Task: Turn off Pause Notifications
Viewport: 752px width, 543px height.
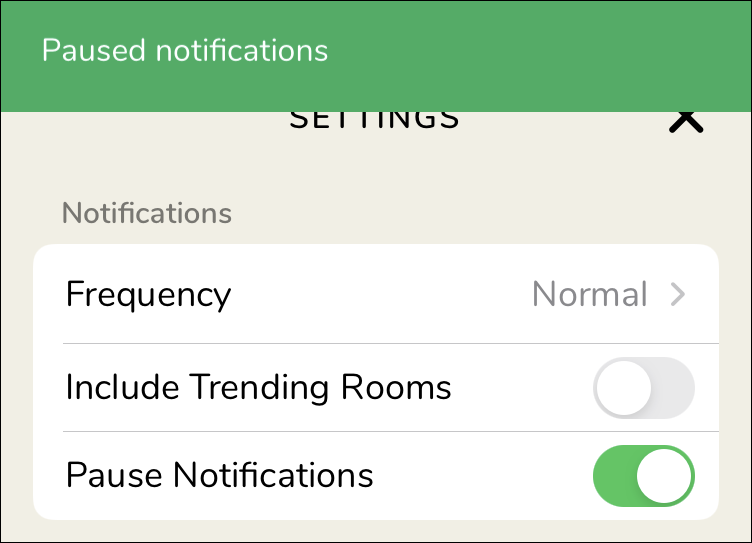Action: click(643, 475)
